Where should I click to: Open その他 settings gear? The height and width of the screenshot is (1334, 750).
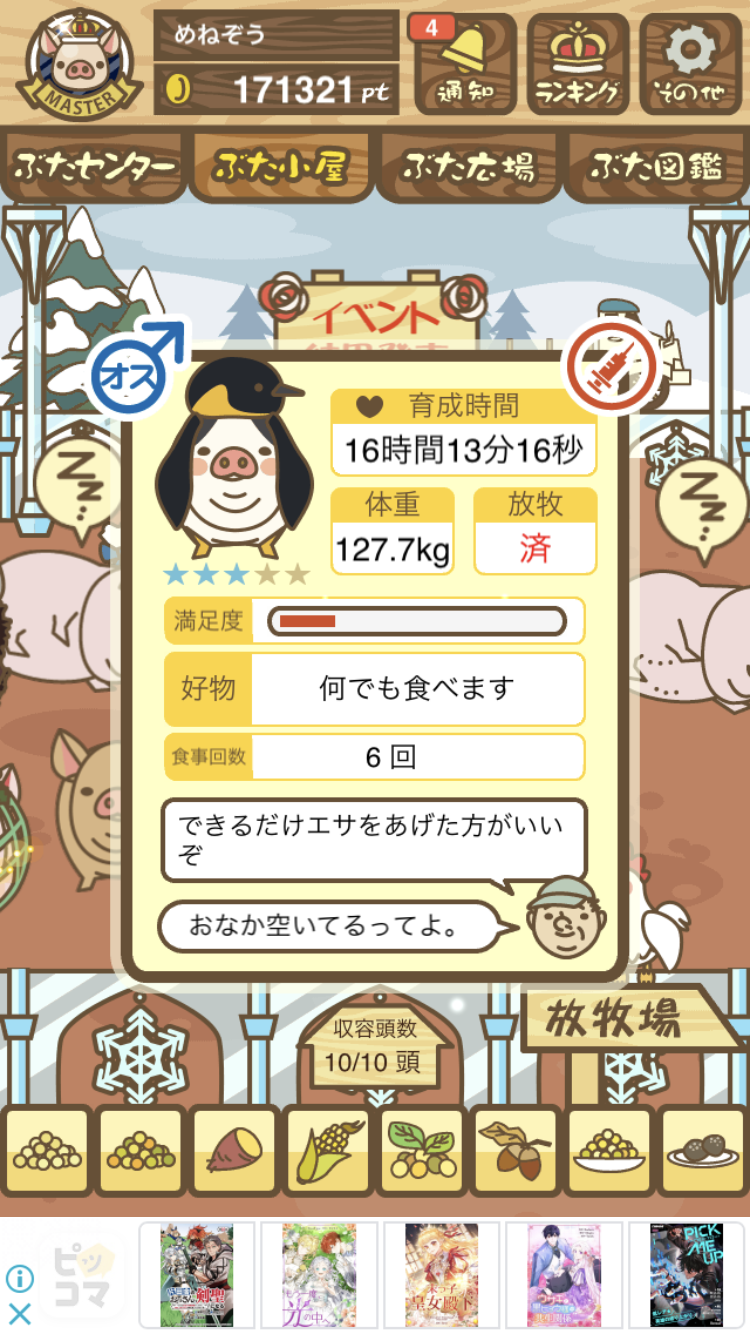click(x=692, y=64)
